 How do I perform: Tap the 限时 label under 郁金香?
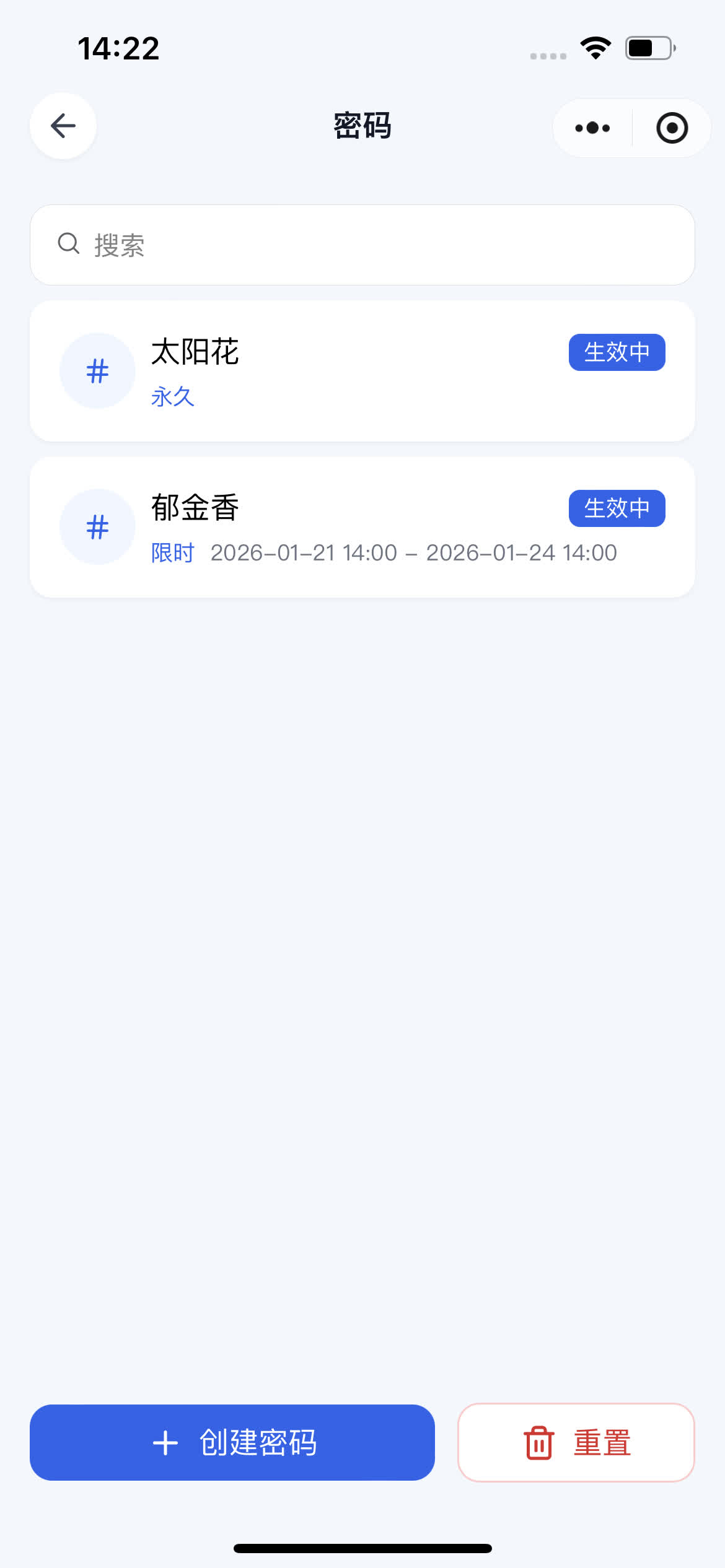click(x=173, y=553)
